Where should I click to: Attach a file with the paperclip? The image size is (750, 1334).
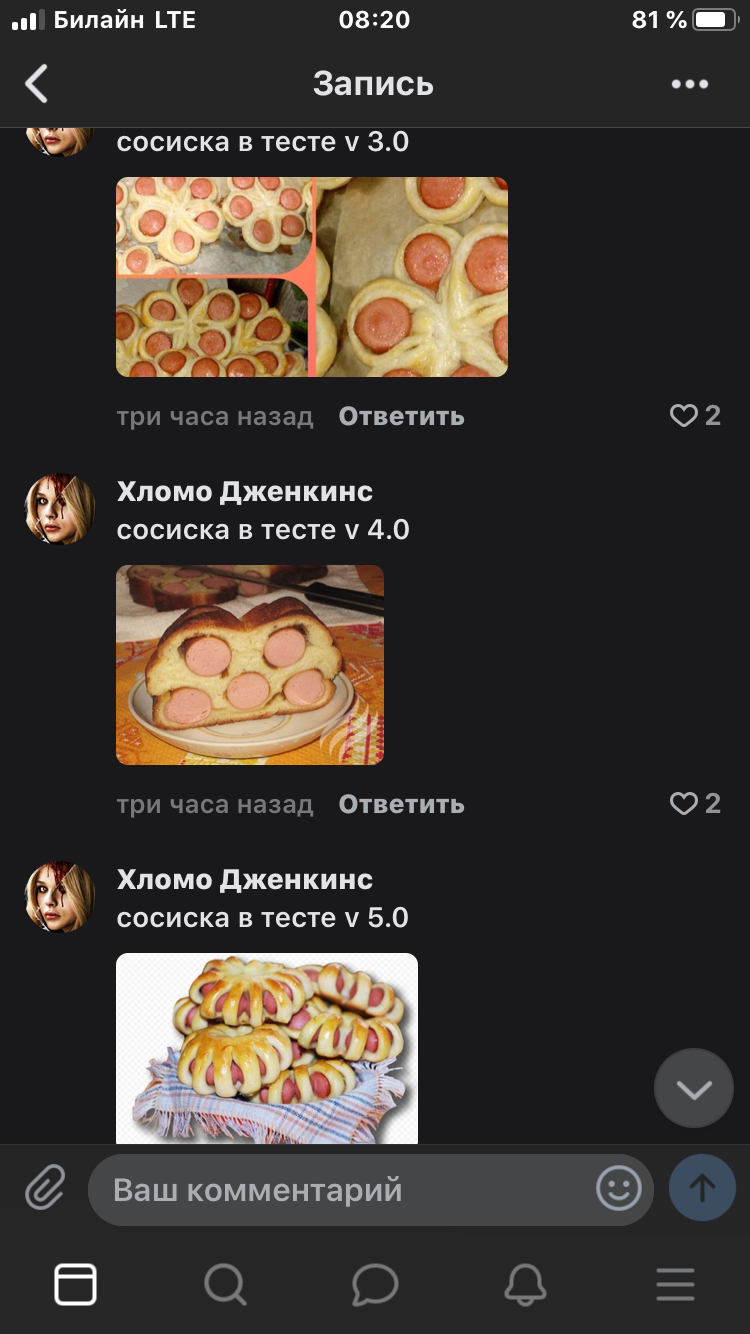tap(45, 1189)
